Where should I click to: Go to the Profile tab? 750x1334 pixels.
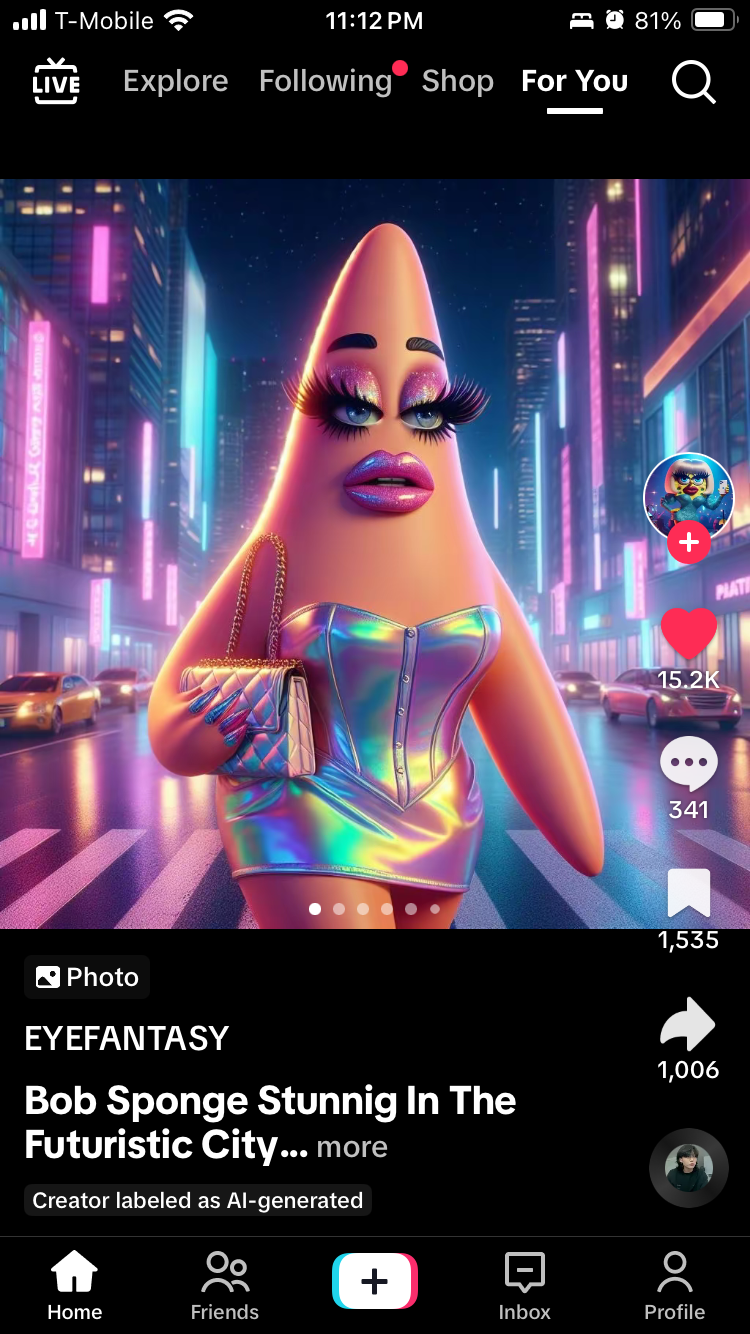tap(675, 1285)
